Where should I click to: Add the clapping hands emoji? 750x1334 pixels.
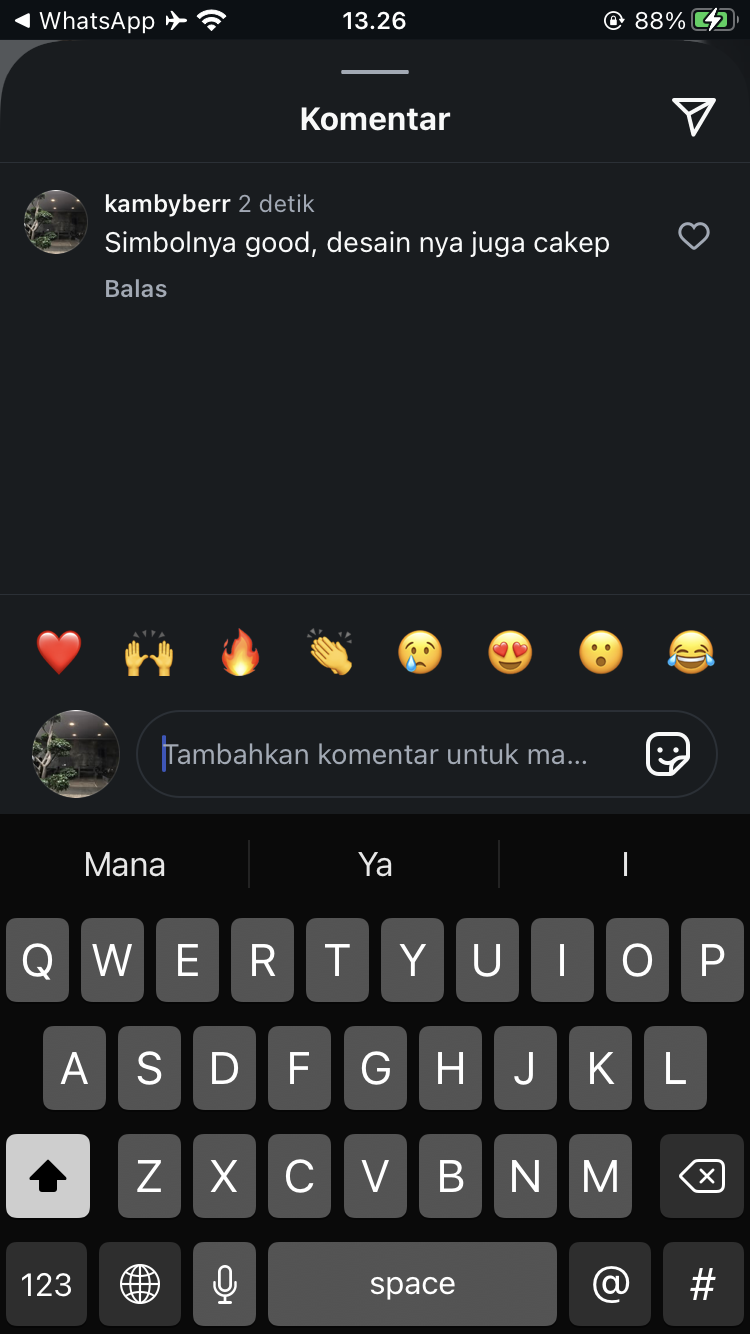pyautogui.click(x=330, y=653)
